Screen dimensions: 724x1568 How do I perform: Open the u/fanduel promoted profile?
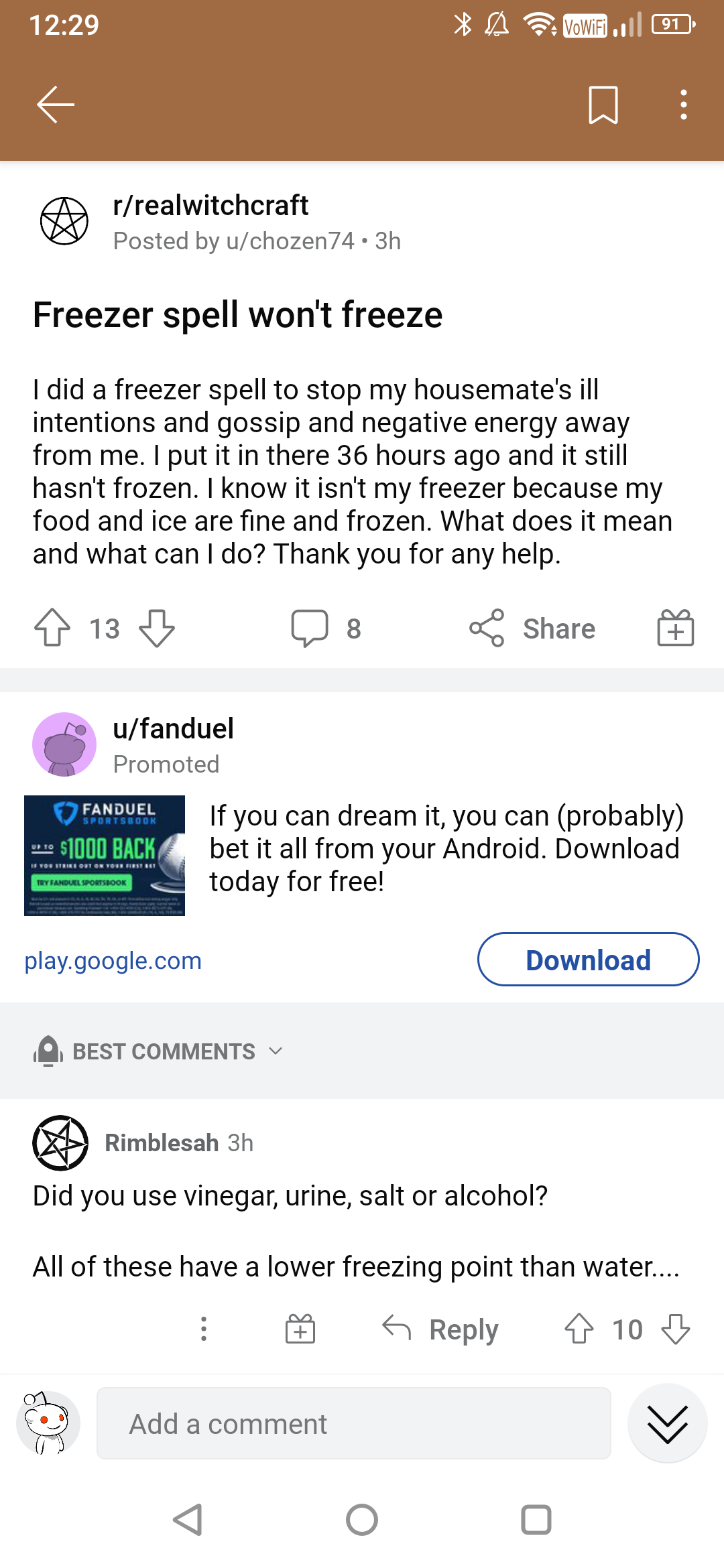coord(173,728)
